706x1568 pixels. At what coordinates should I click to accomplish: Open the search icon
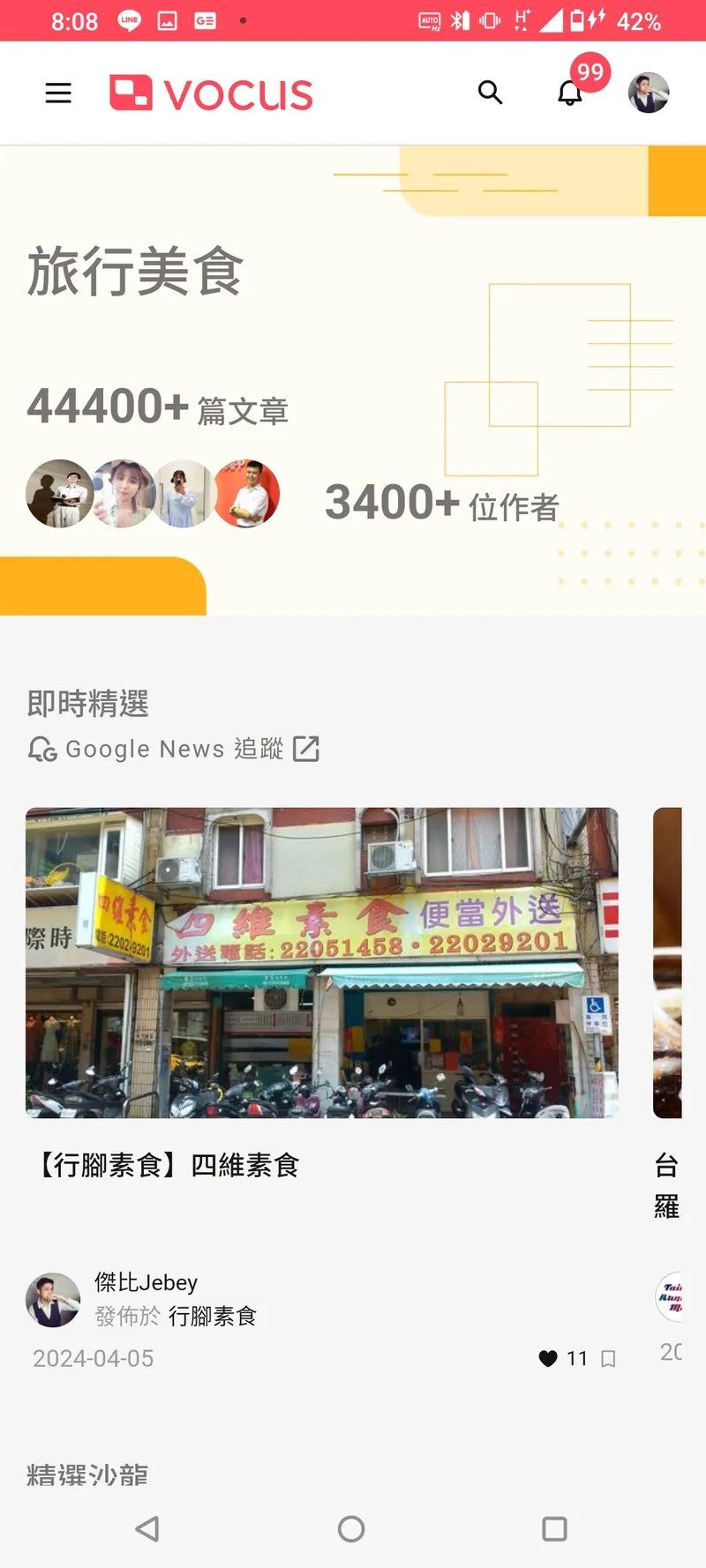tap(490, 93)
